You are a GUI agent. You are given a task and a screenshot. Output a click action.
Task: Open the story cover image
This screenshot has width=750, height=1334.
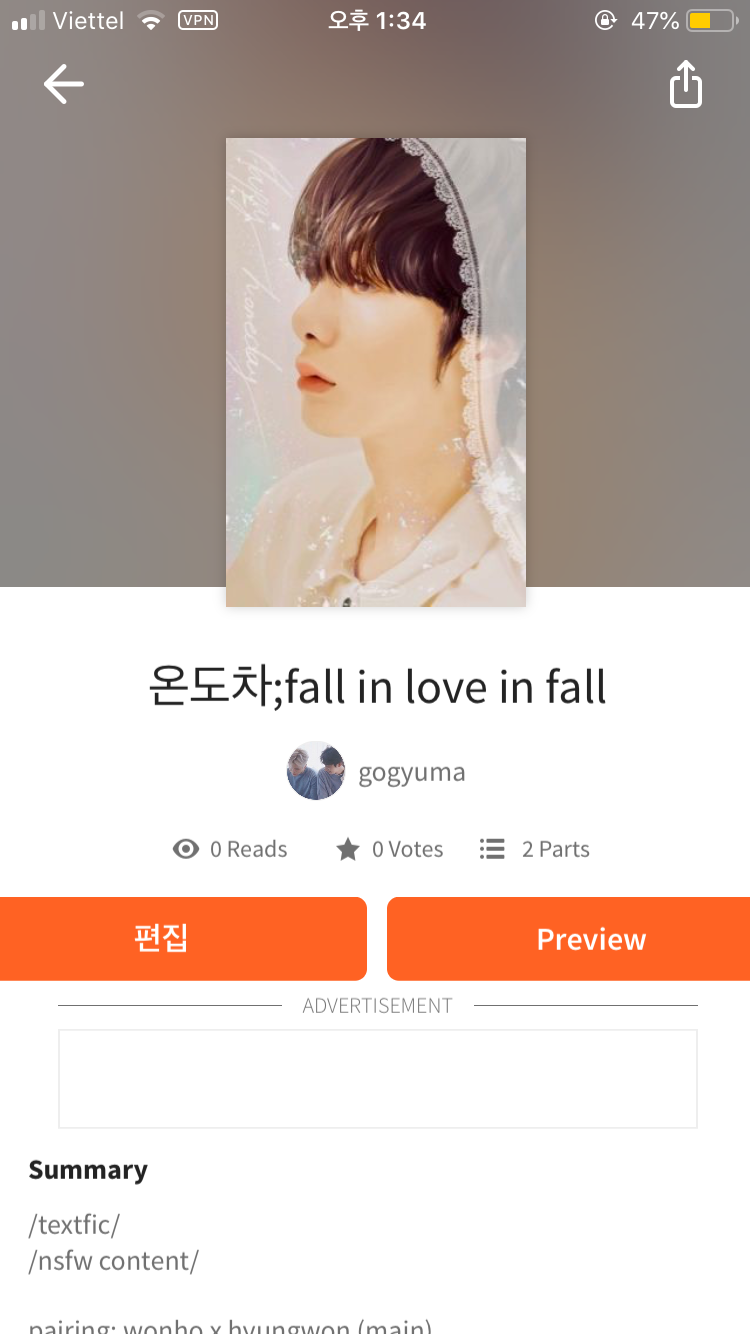(376, 372)
